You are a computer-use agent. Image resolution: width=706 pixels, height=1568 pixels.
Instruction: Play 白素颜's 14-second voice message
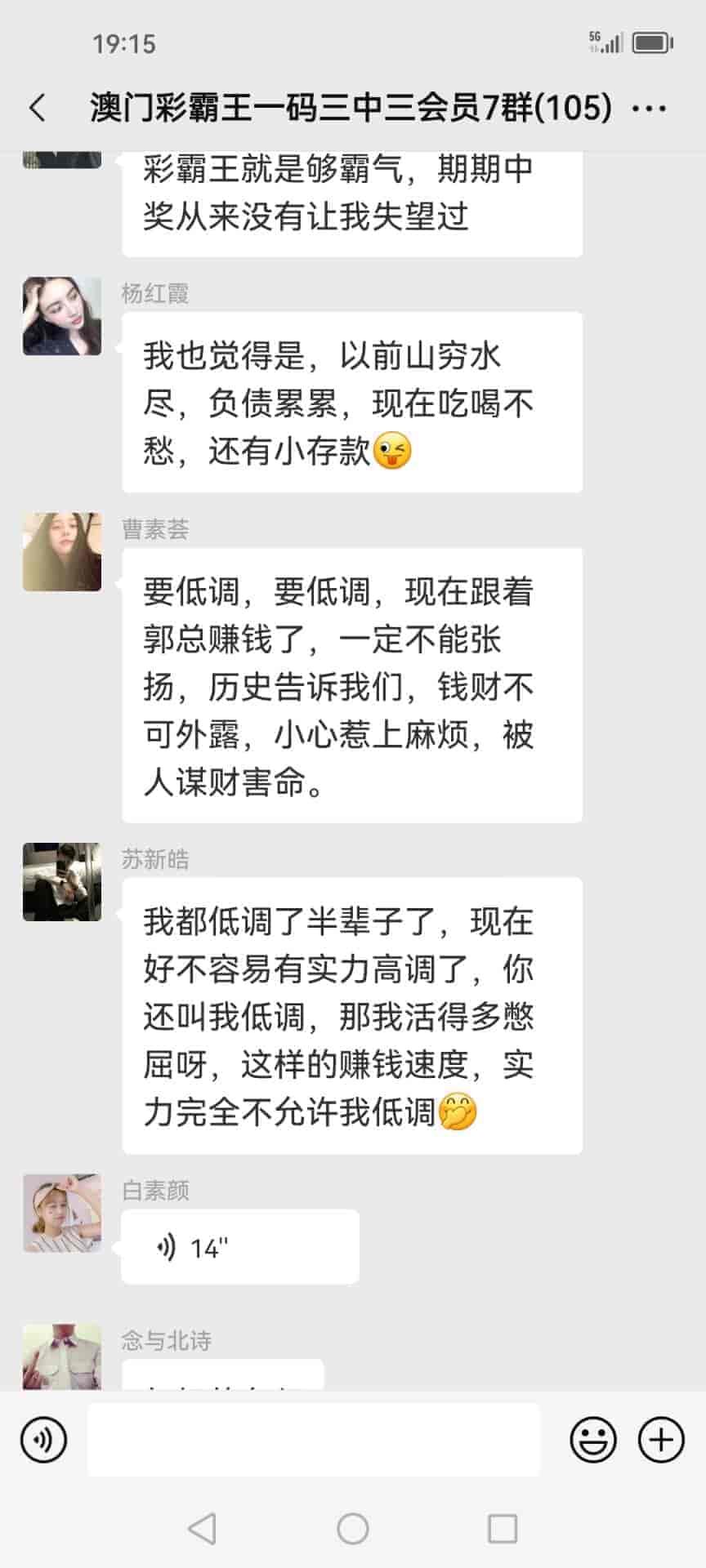coord(239,1247)
